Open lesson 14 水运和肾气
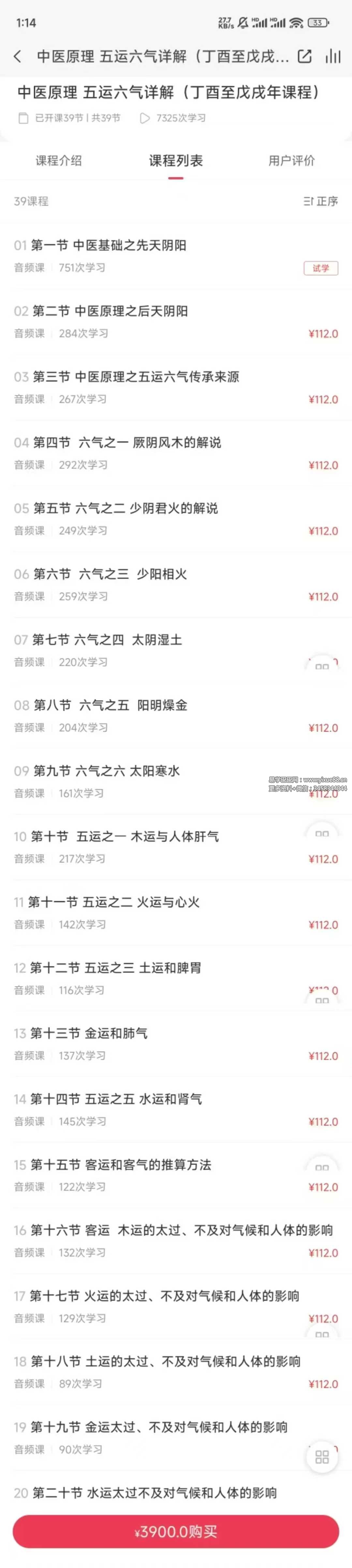This screenshot has height=1568, width=352. [116, 1099]
